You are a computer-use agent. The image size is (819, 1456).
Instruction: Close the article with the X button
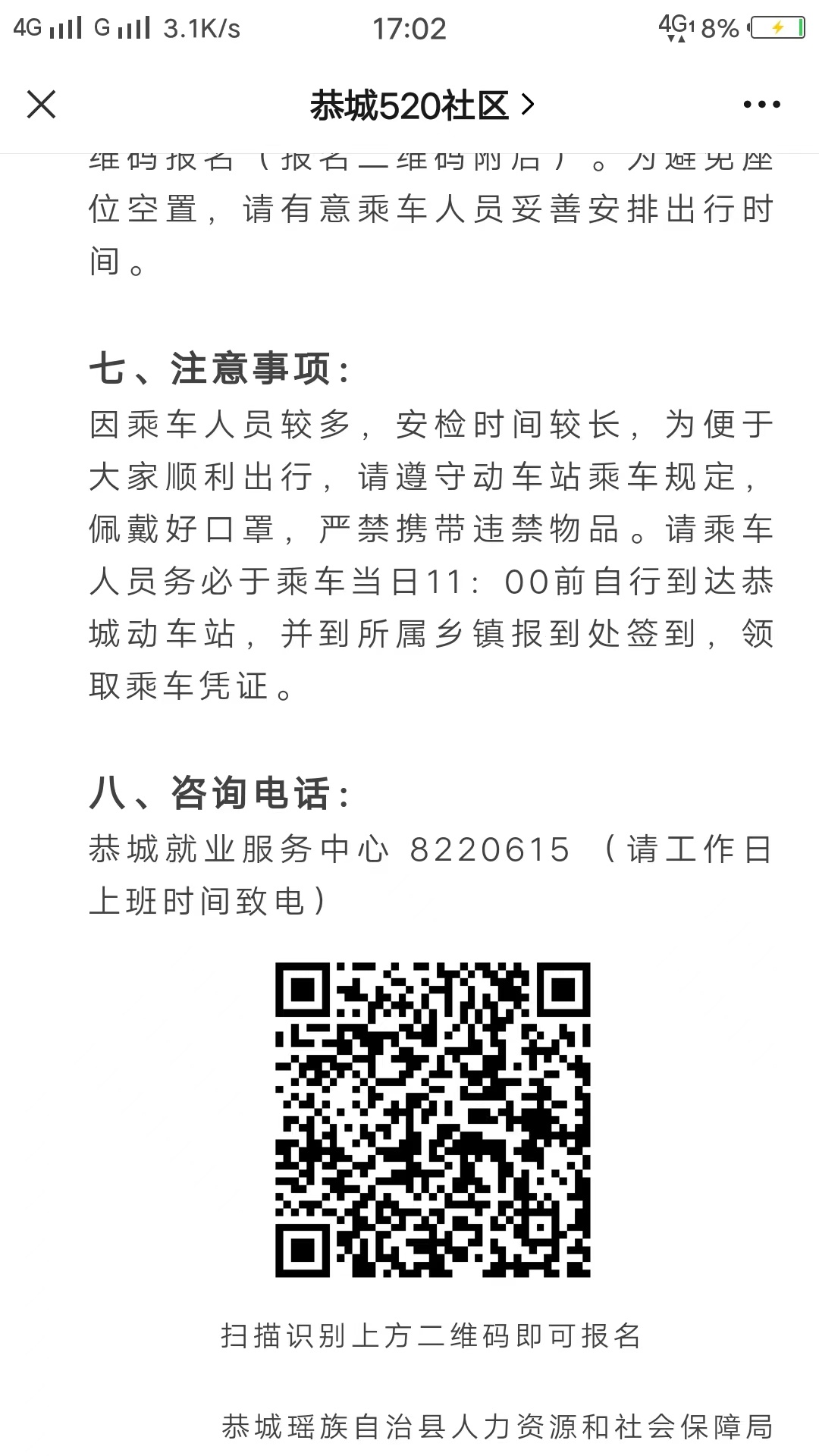[x=42, y=105]
